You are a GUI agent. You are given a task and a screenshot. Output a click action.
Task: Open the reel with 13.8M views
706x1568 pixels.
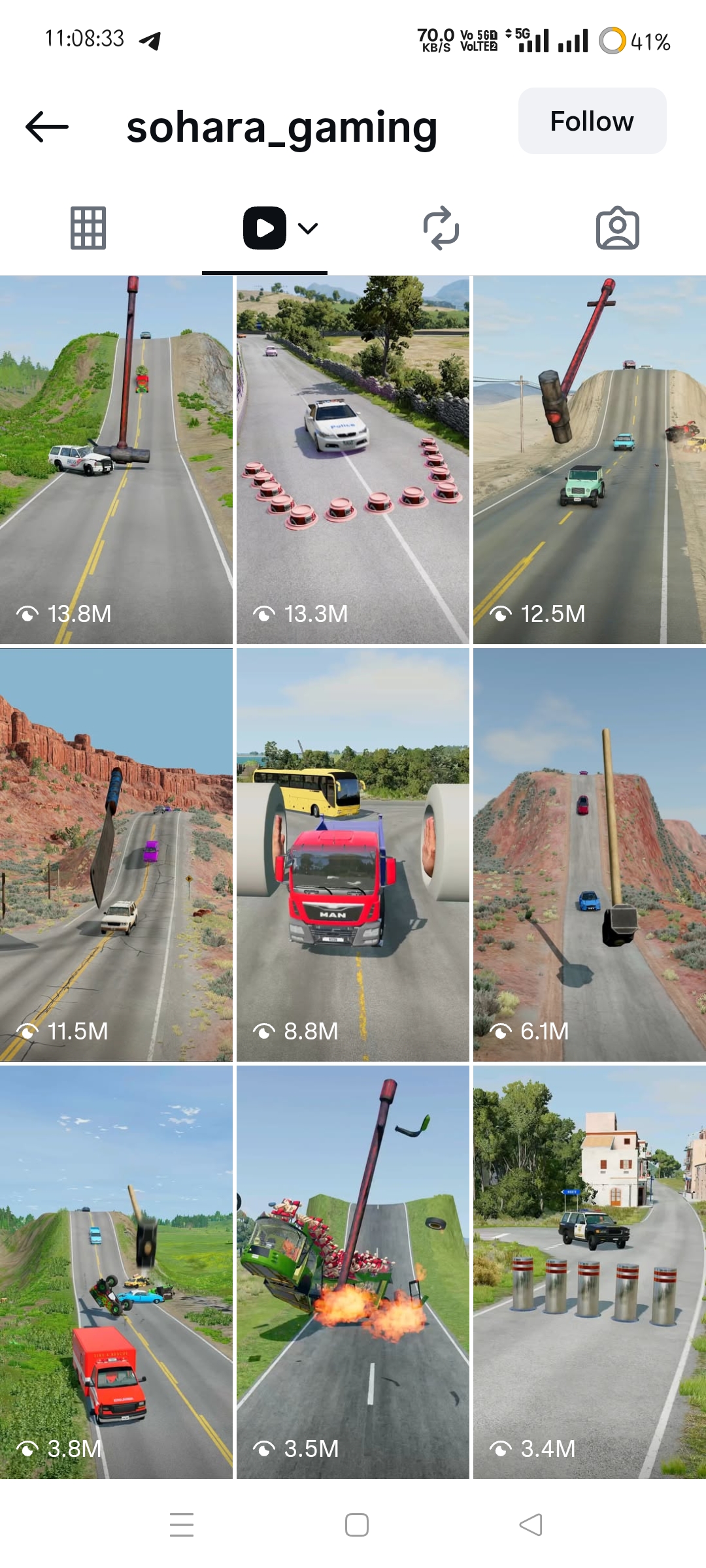coord(116,460)
